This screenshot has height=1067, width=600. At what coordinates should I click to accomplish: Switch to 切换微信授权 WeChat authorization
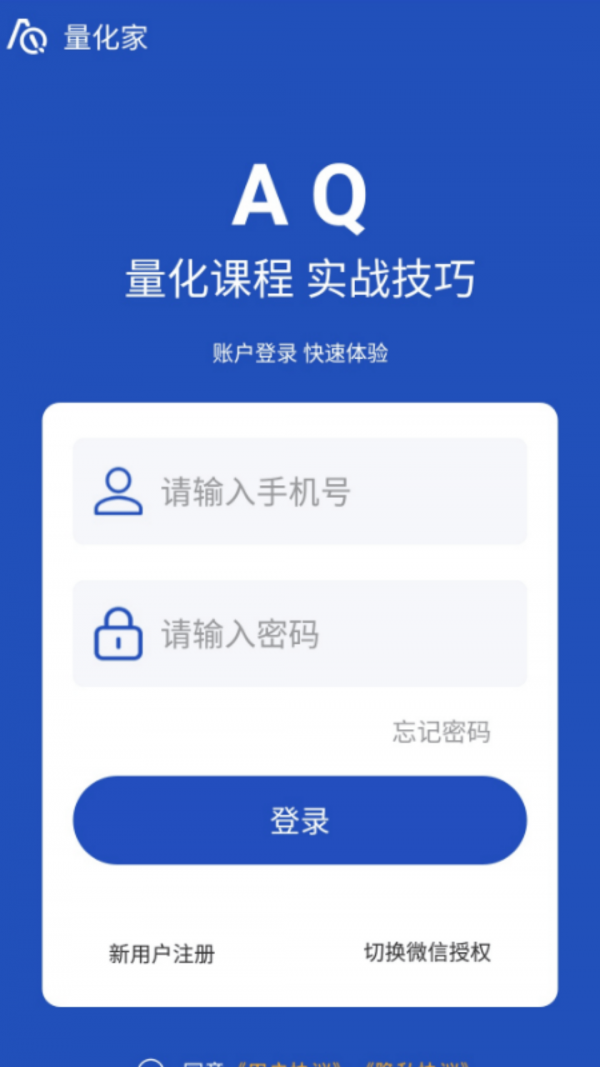427,952
